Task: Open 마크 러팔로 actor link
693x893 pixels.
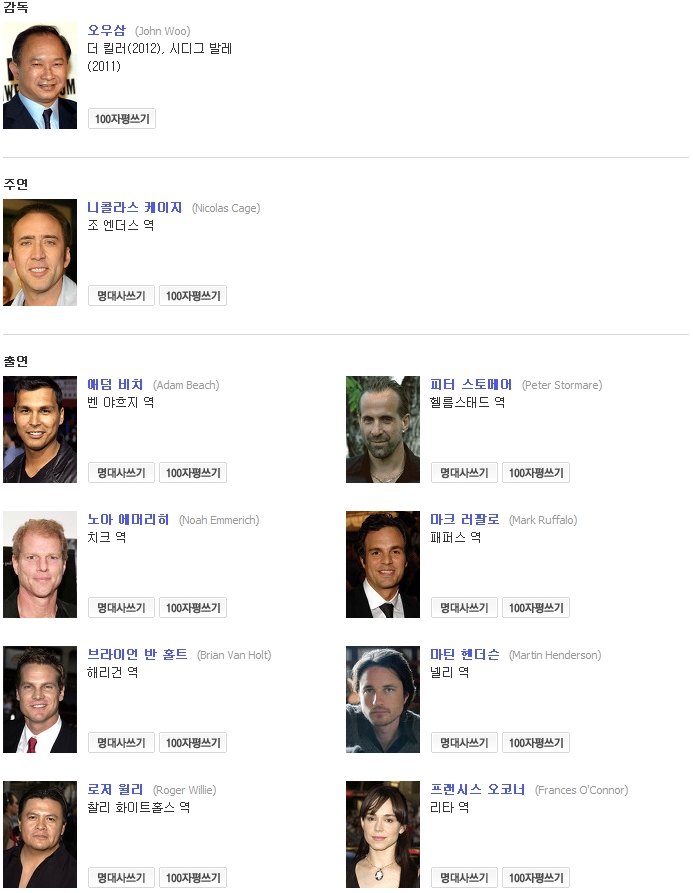Action: pos(465,519)
